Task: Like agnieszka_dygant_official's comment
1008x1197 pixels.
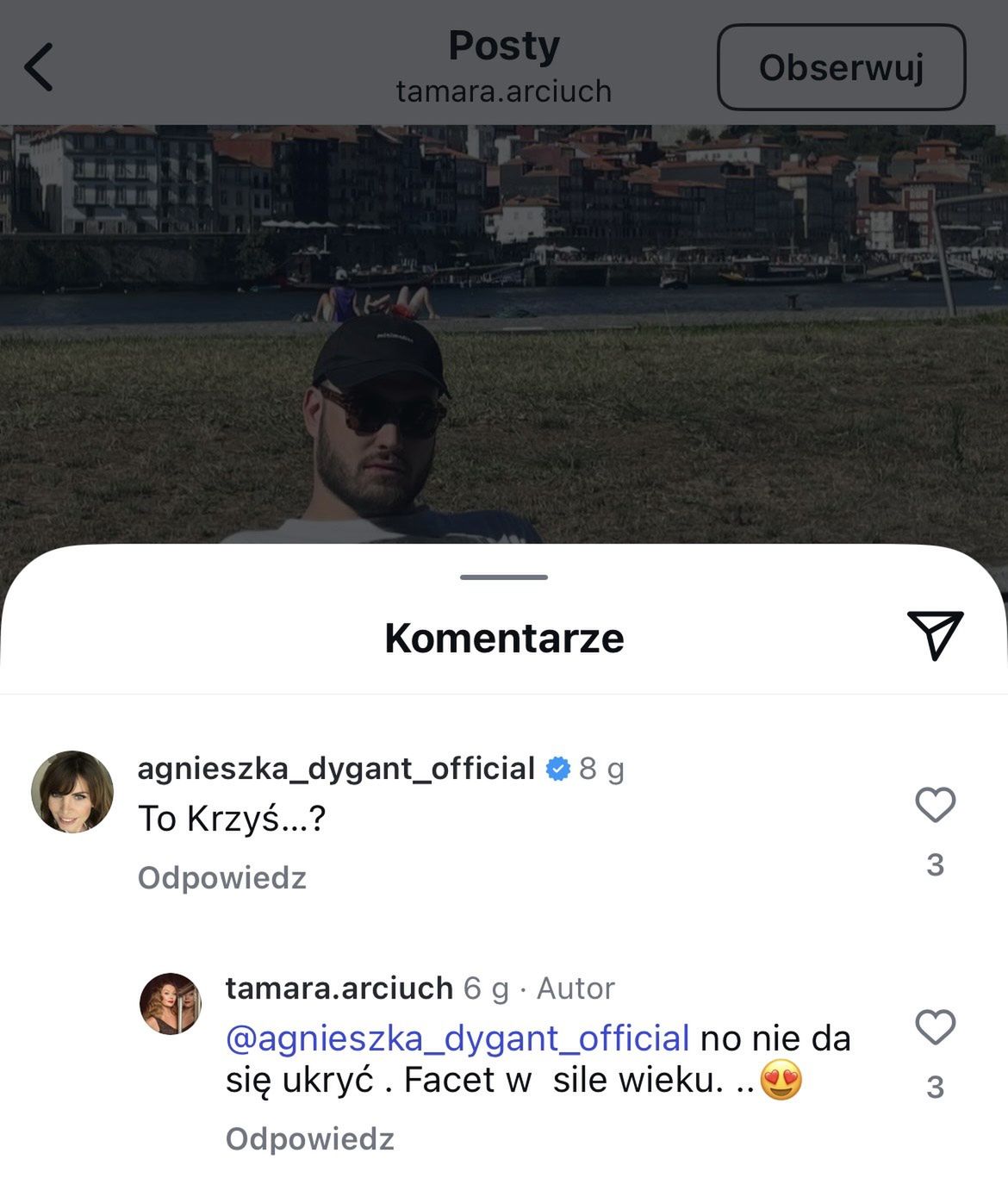Action: point(935,805)
